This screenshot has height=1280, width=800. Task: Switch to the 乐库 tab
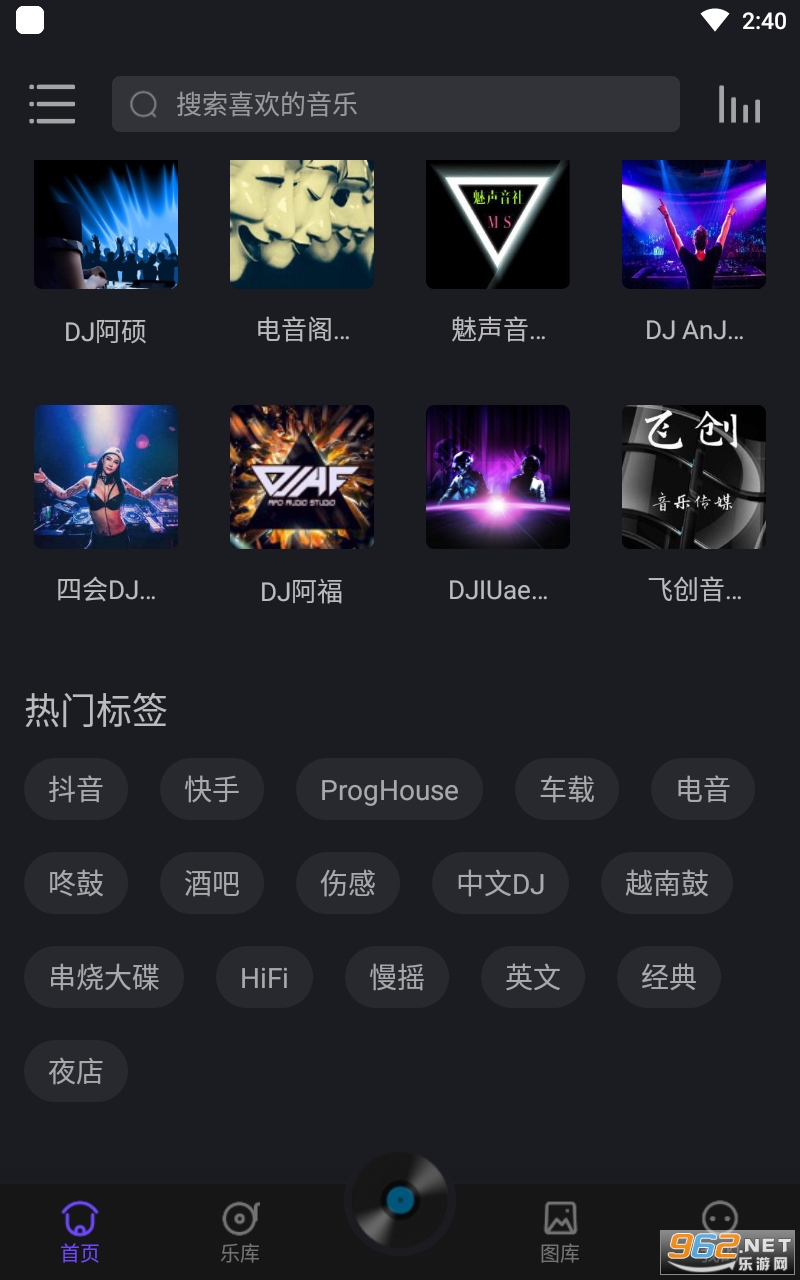[x=240, y=1232]
